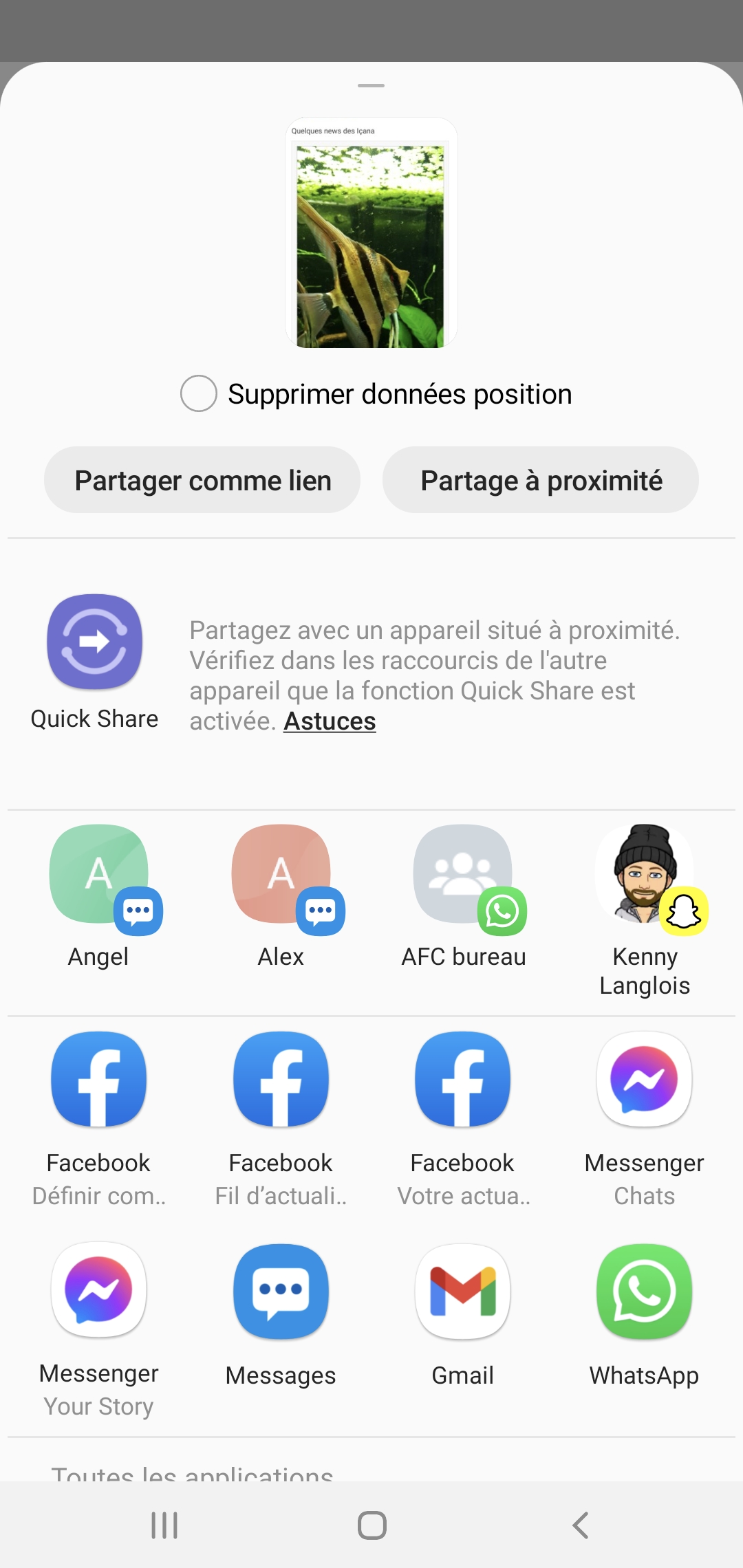Tap Partager comme lien button
Screen dimensions: 743x1568
(x=202, y=480)
